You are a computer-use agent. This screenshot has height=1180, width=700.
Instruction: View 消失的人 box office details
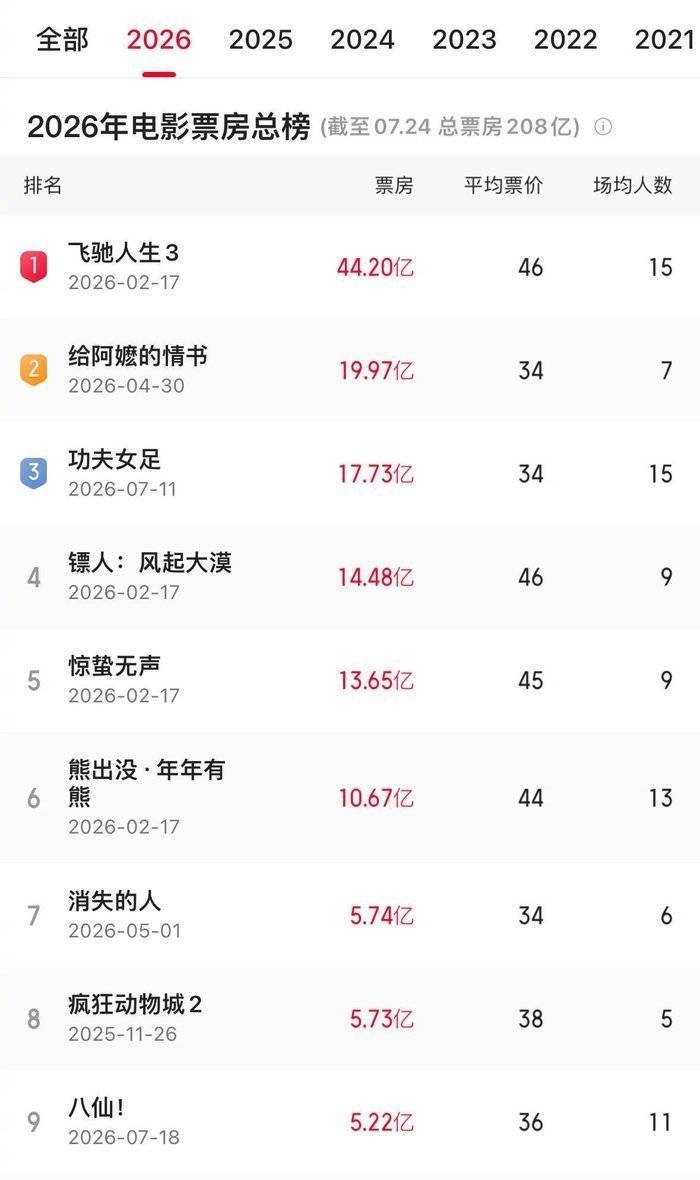pyautogui.click(x=350, y=915)
